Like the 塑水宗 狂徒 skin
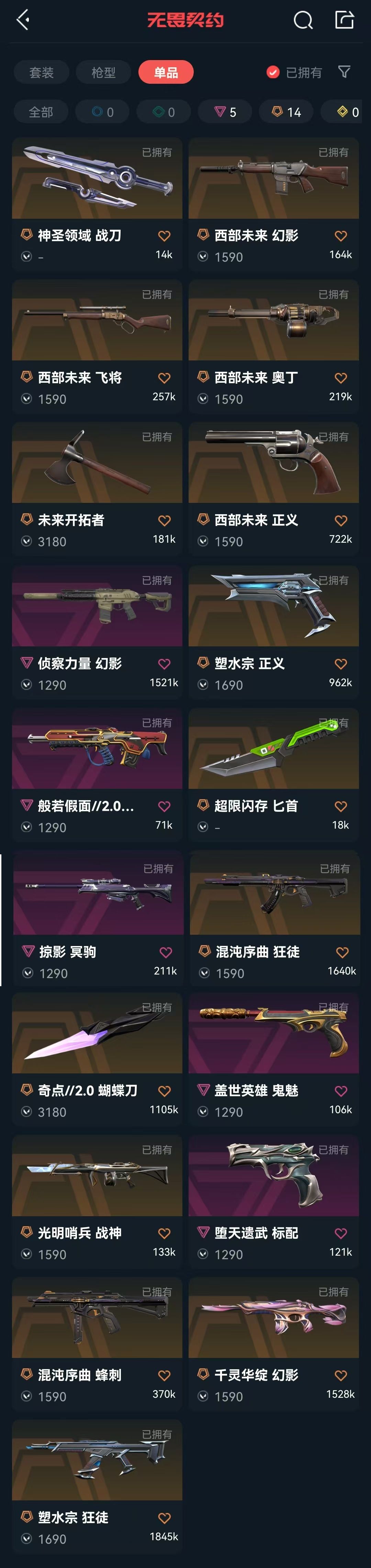This screenshot has height=1568, width=371. point(165,1518)
